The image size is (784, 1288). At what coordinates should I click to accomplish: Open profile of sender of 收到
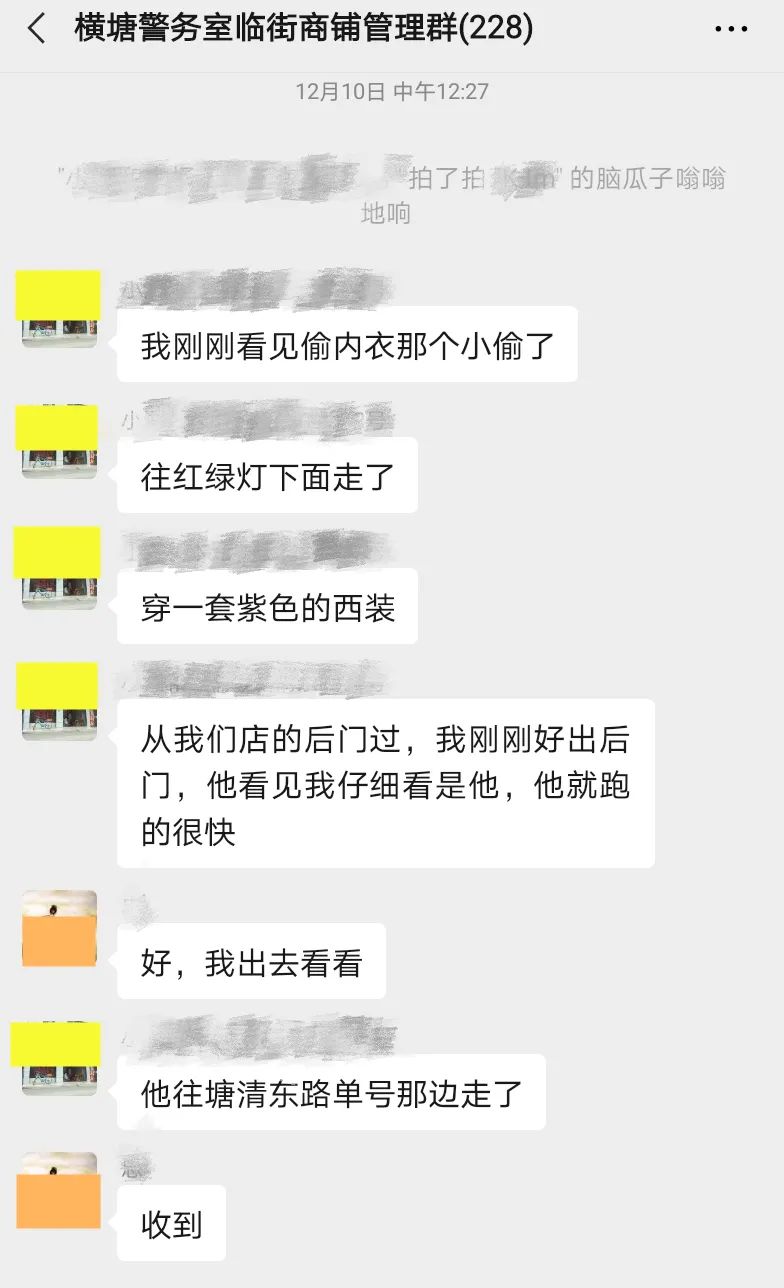pos(59,1190)
